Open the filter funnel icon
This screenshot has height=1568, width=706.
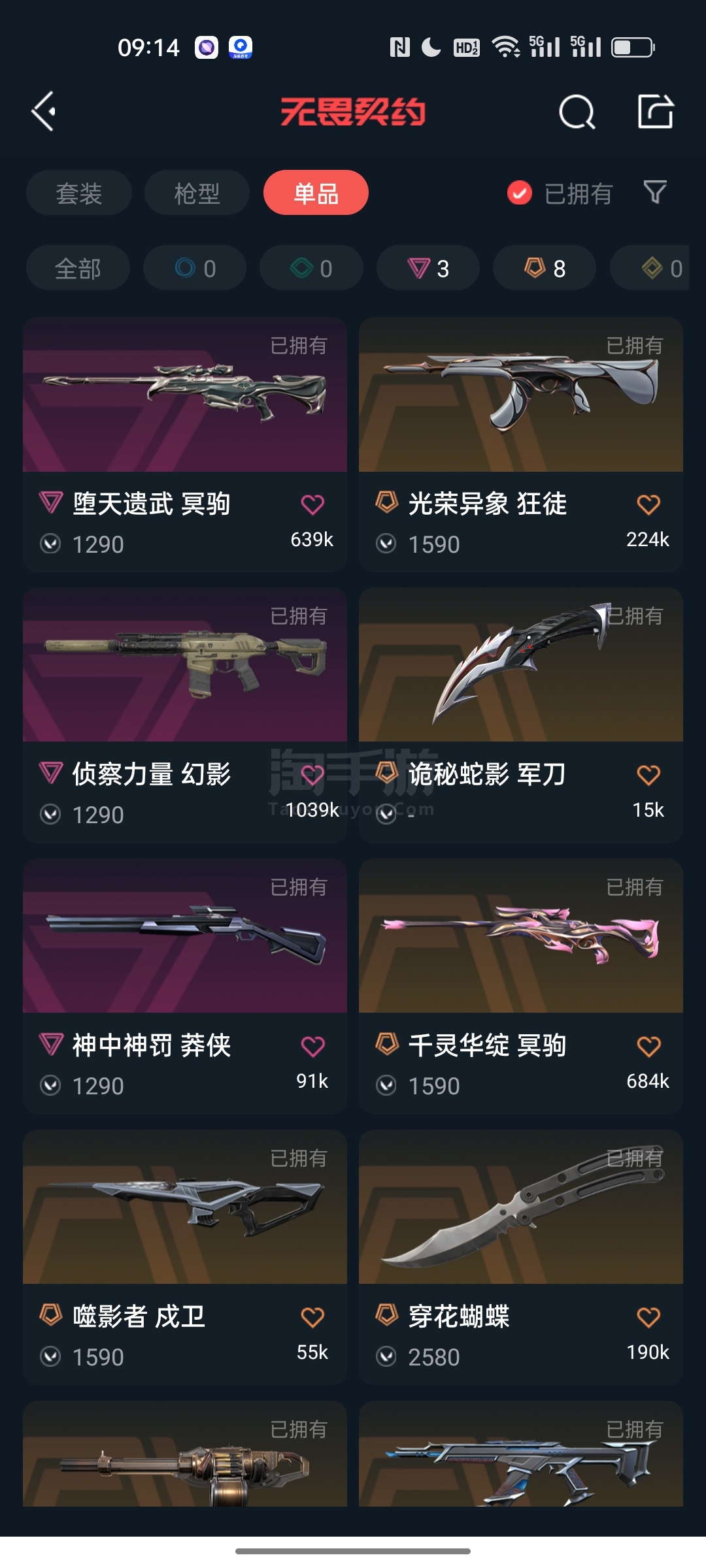(x=655, y=193)
